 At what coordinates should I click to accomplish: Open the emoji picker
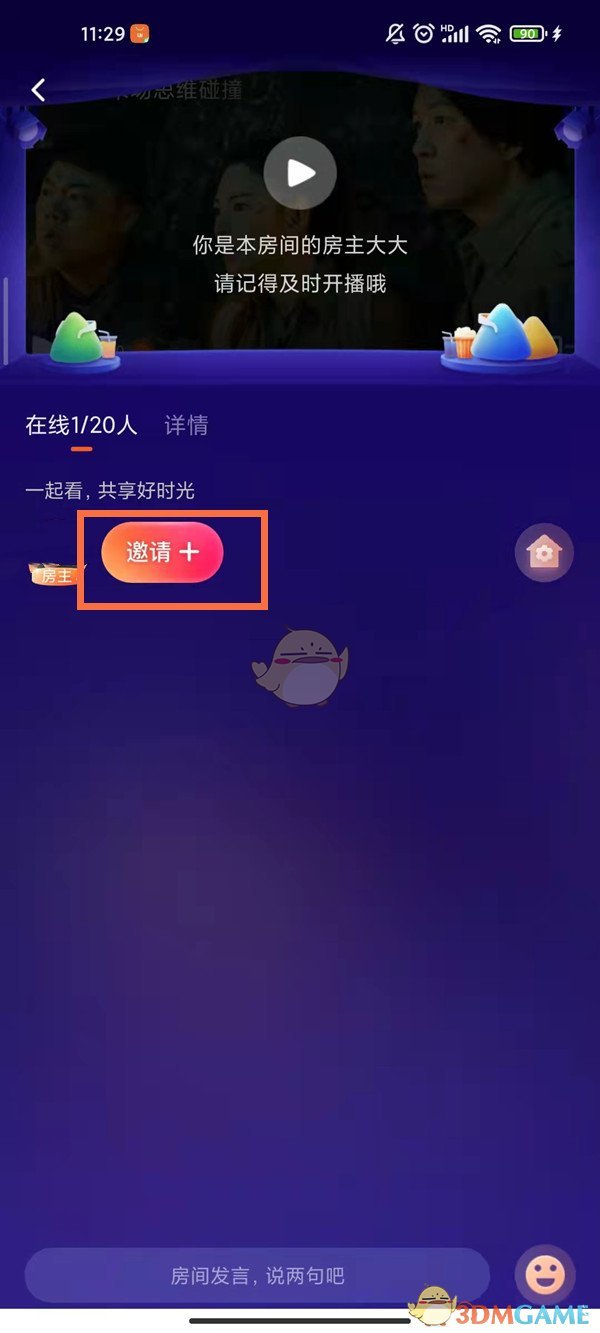coord(545,1274)
